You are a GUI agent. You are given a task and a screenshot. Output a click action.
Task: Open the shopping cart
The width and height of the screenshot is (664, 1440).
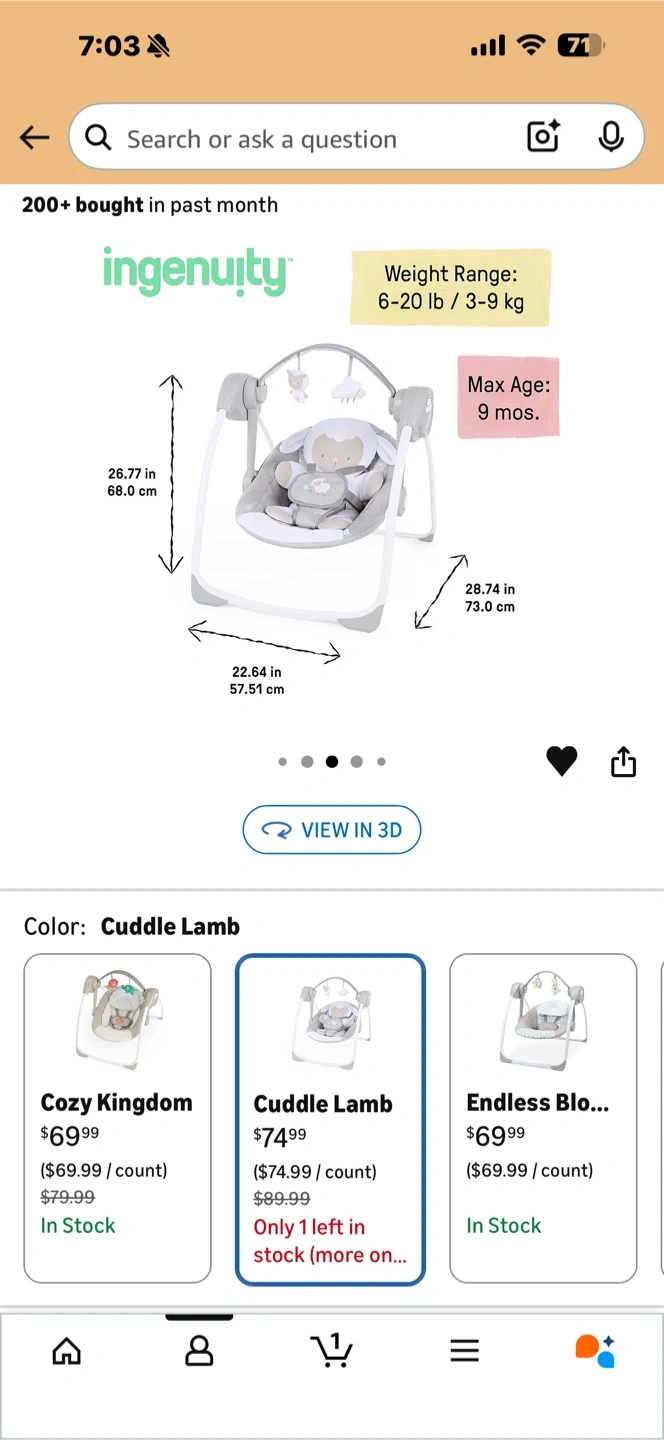click(x=332, y=1350)
